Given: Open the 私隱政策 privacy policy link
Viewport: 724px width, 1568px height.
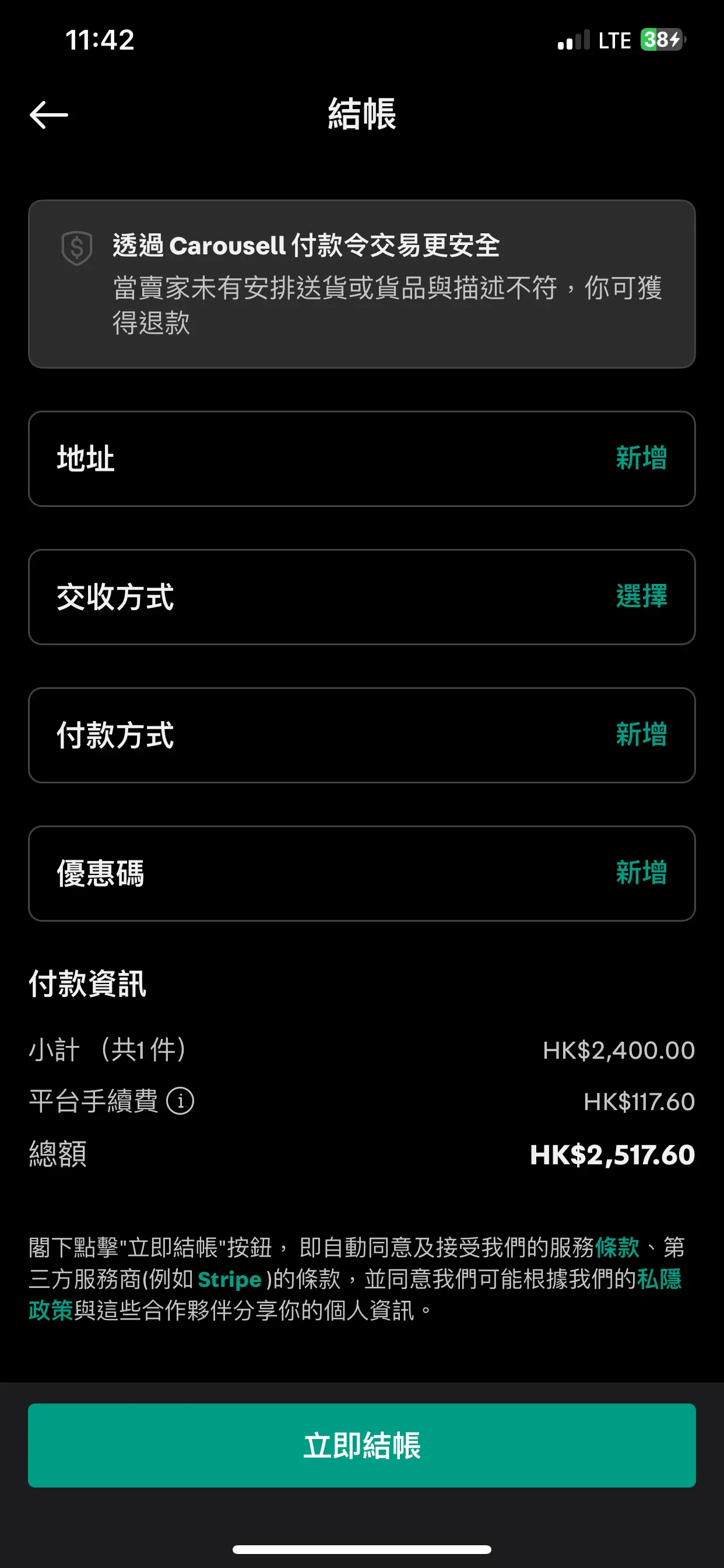Looking at the screenshot, I should pyautogui.click(x=659, y=1279).
